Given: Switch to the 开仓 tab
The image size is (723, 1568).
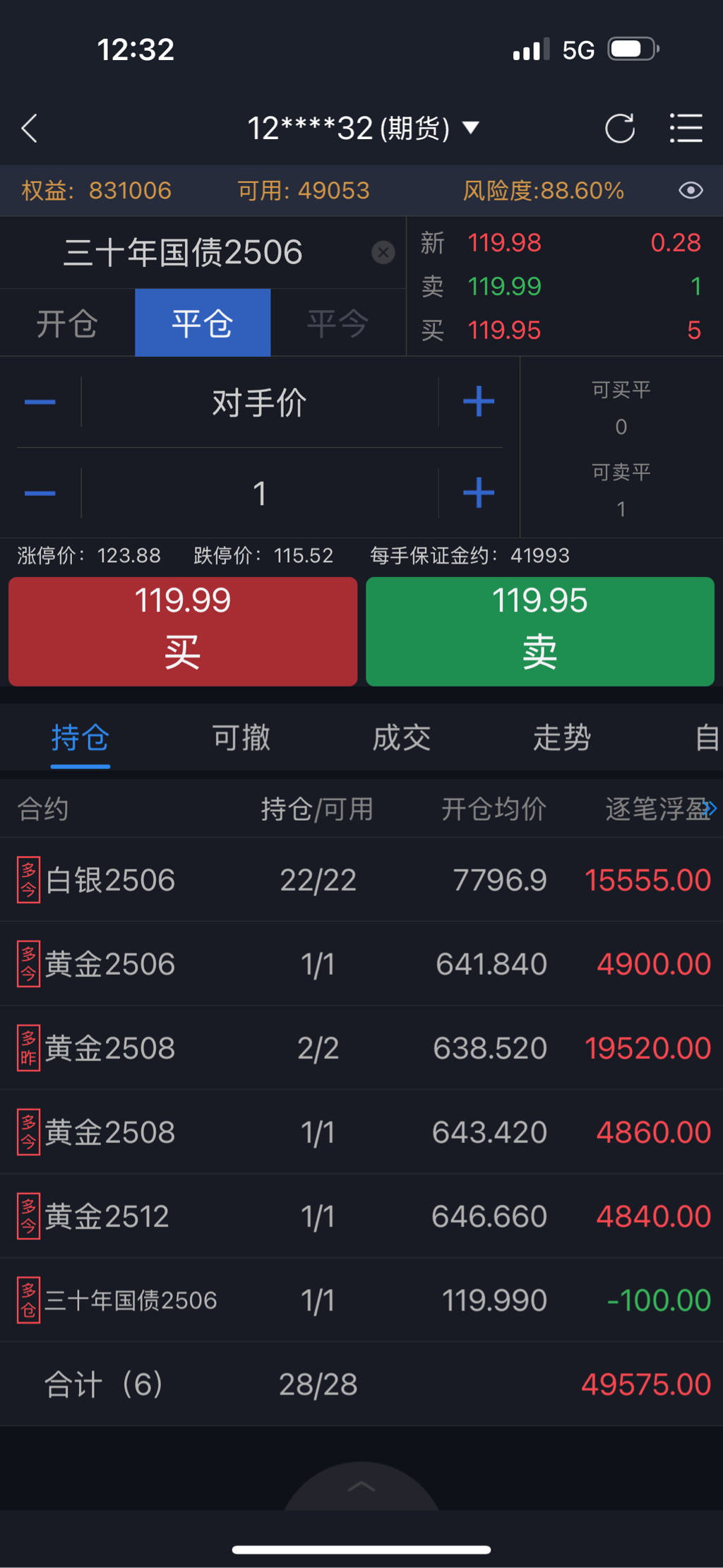Looking at the screenshot, I should (67, 323).
